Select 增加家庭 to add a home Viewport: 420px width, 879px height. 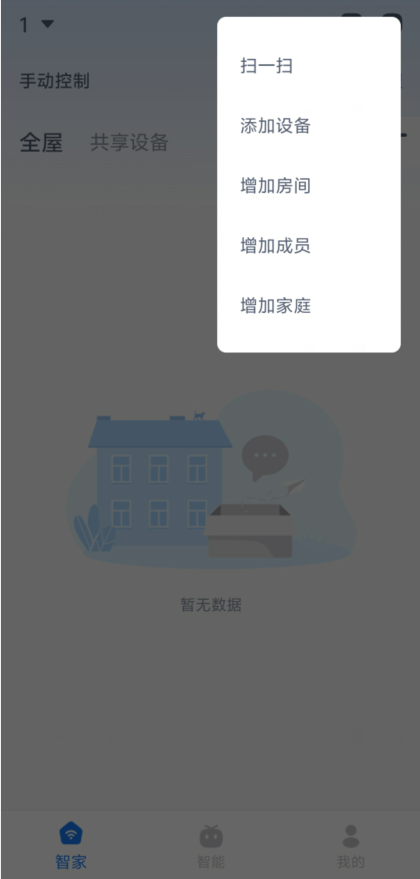[308, 306]
